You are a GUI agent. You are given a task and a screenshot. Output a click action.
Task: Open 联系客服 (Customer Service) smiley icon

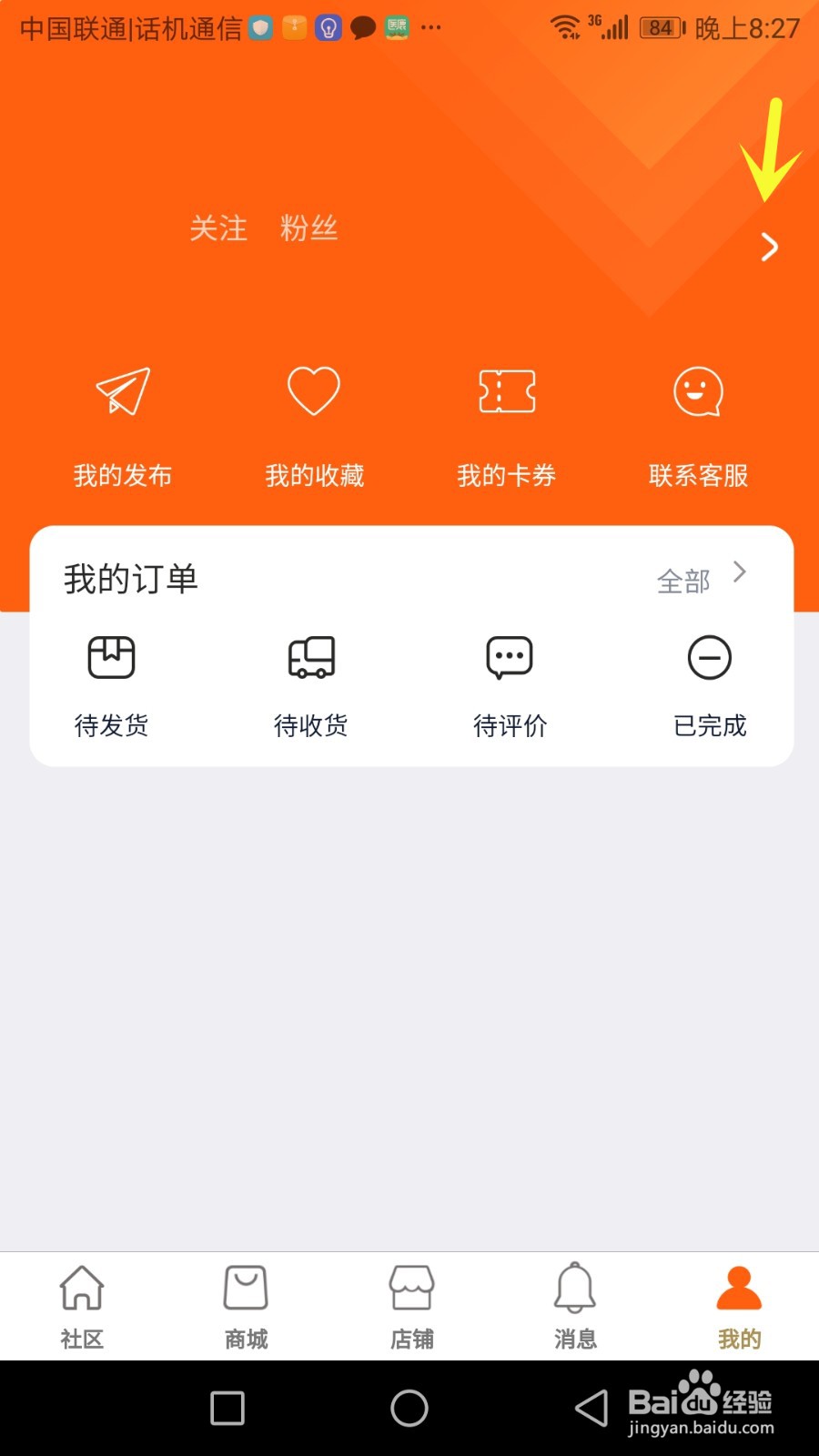point(698,419)
